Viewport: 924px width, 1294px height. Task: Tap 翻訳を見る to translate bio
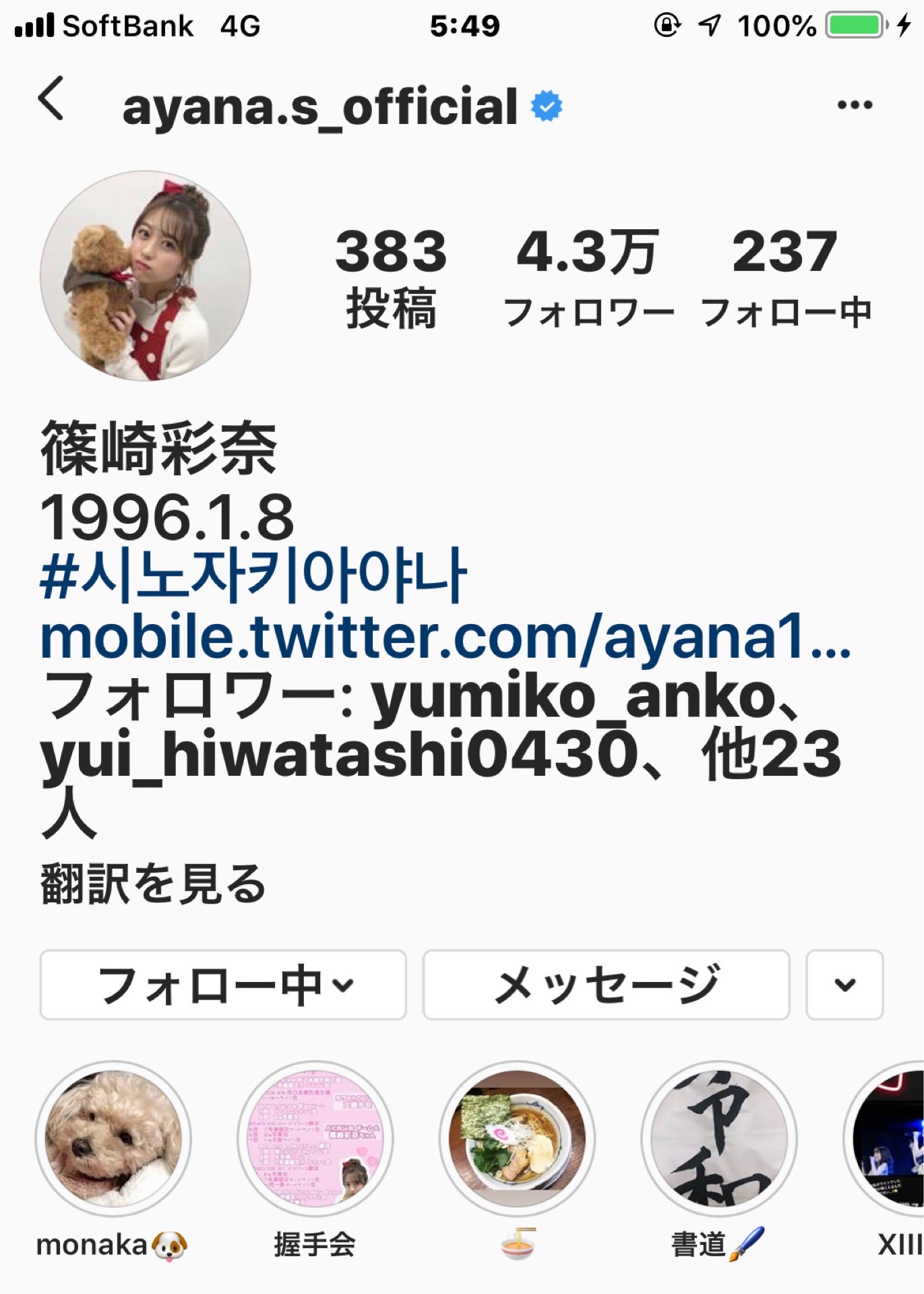154,884
